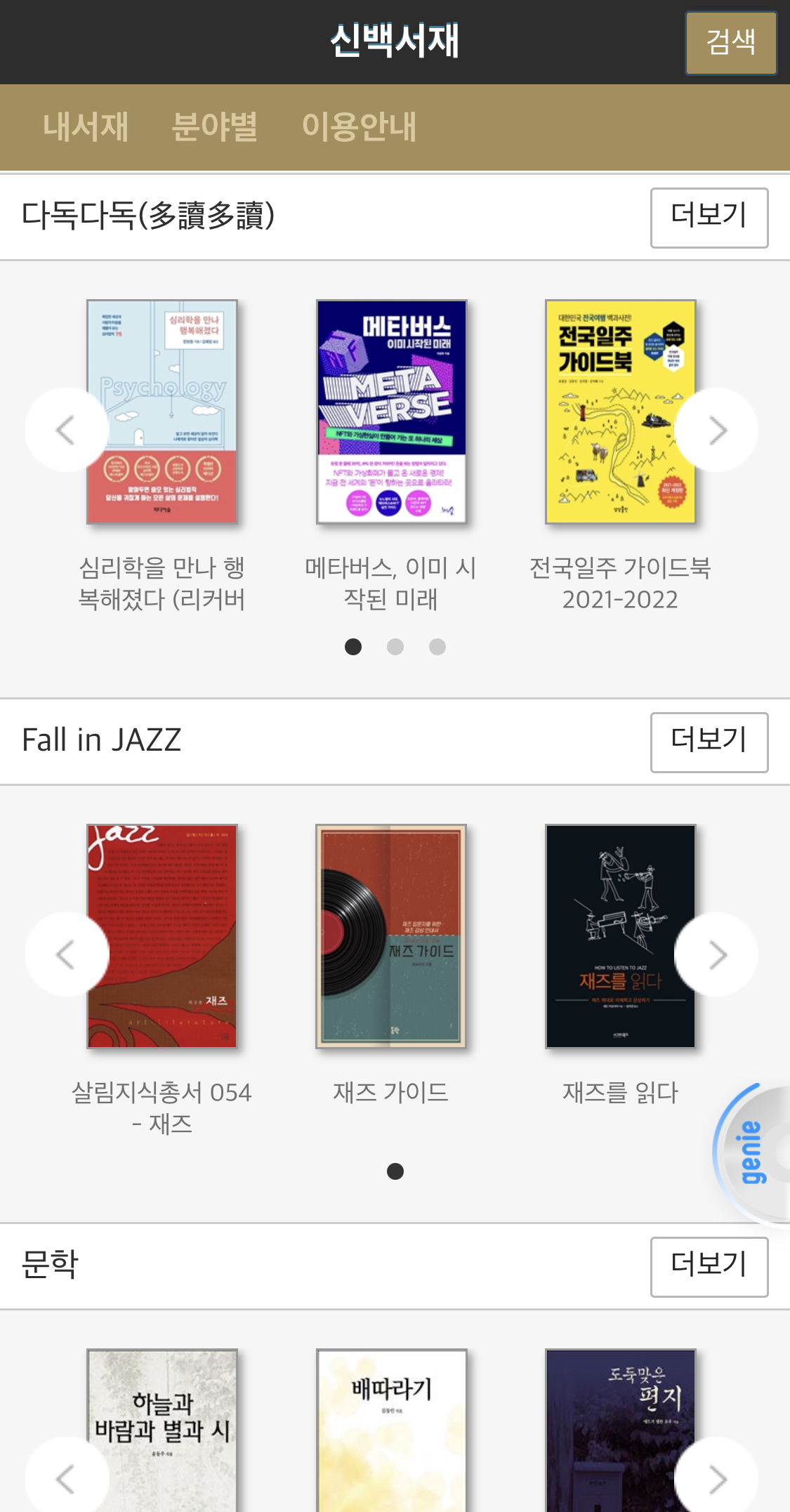Tap 더보기 for Fall in JAZZ

(709, 742)
